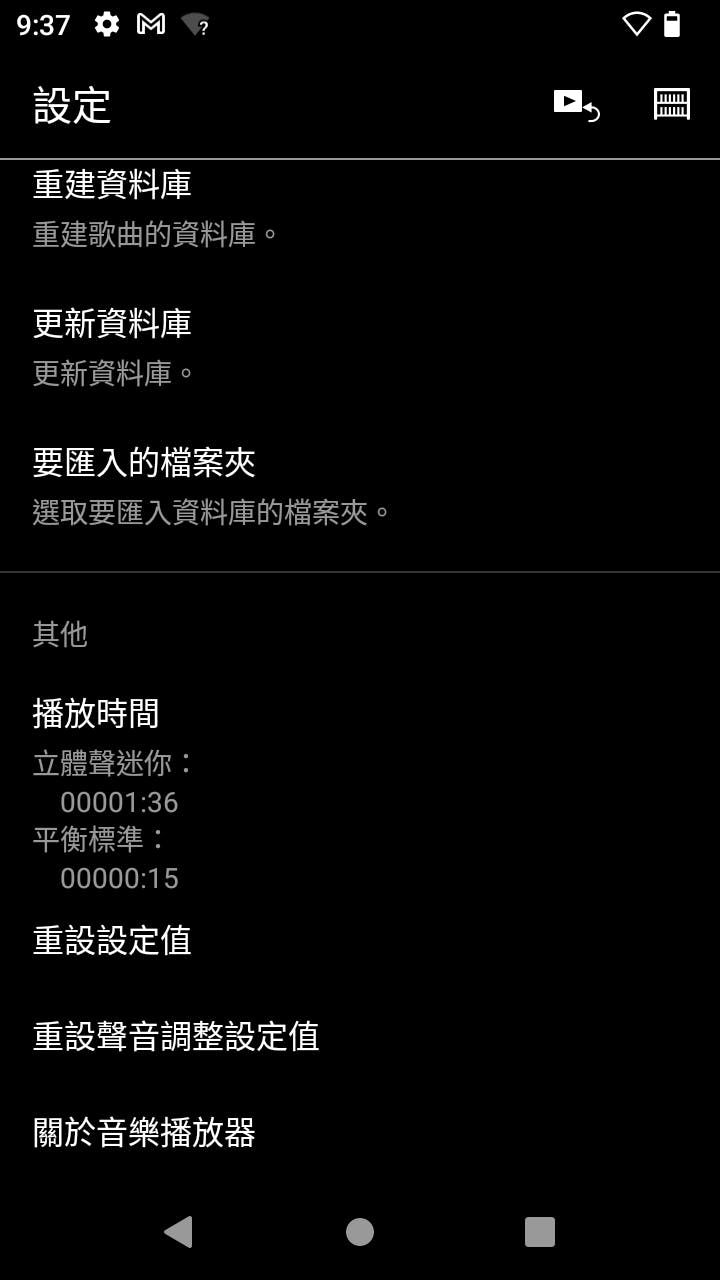This screenshot has height=1280, width=720.
Task: Open 重建資料庫 to rebuild the song database
Action: pos(360,208)
